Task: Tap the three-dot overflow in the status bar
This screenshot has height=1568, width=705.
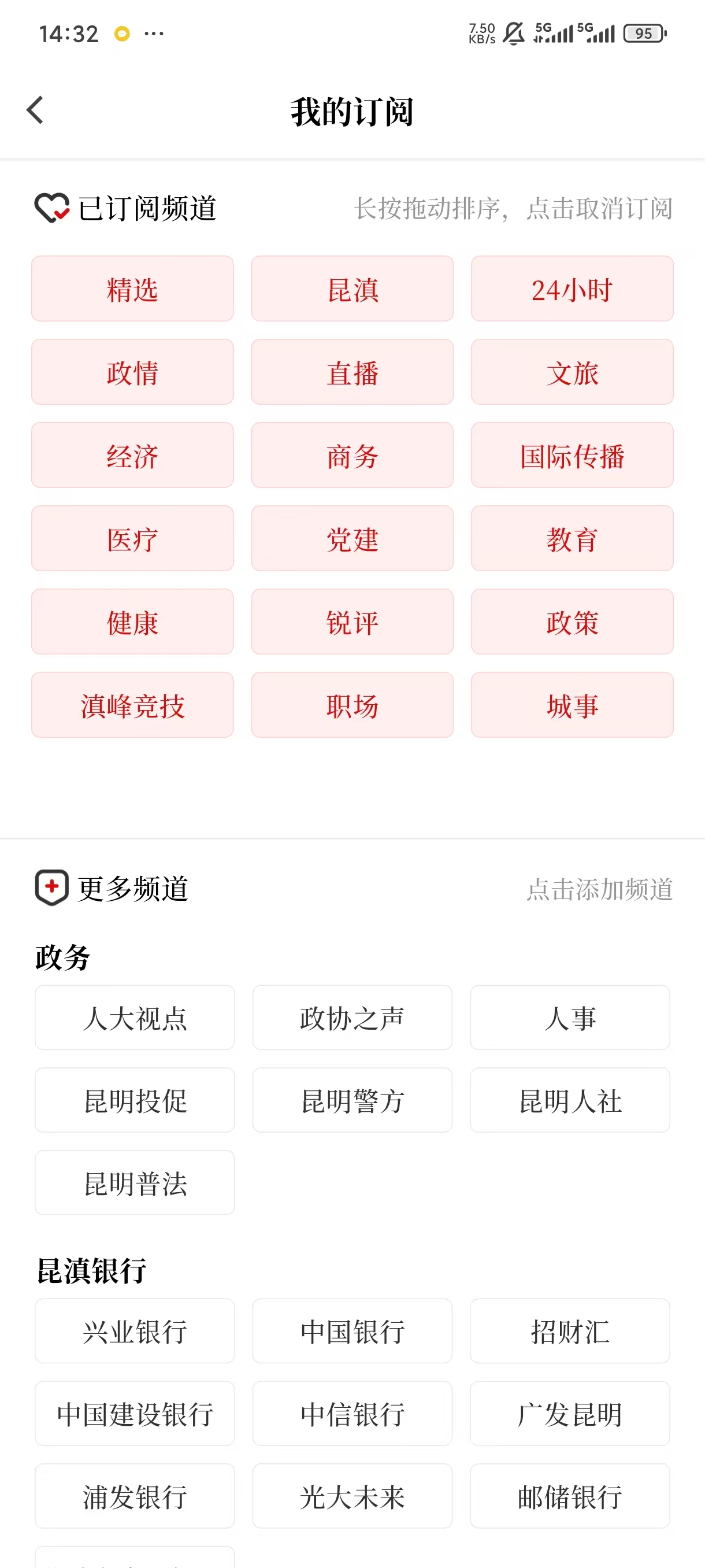Action: pos(154,34)
